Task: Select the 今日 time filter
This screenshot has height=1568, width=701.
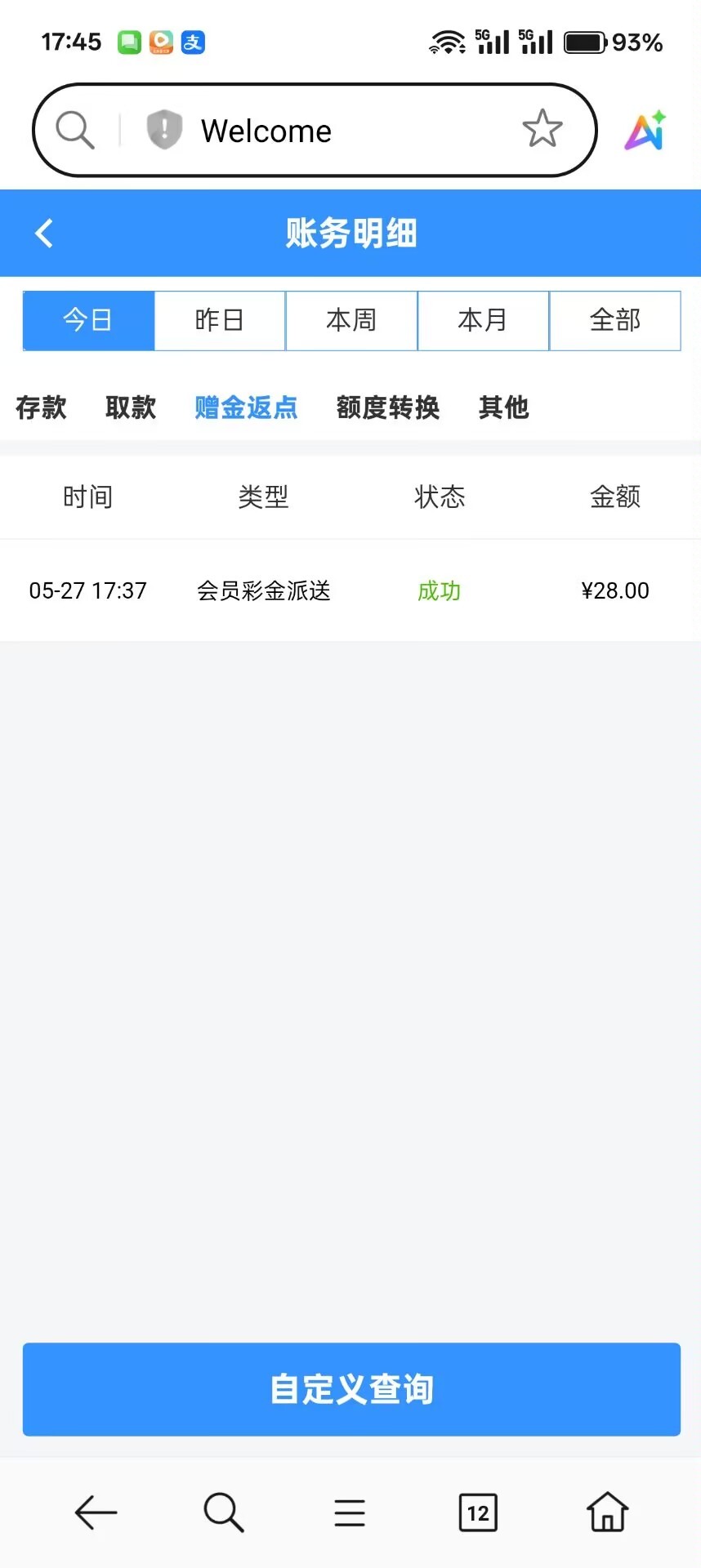Action: (x=88, y=320)
